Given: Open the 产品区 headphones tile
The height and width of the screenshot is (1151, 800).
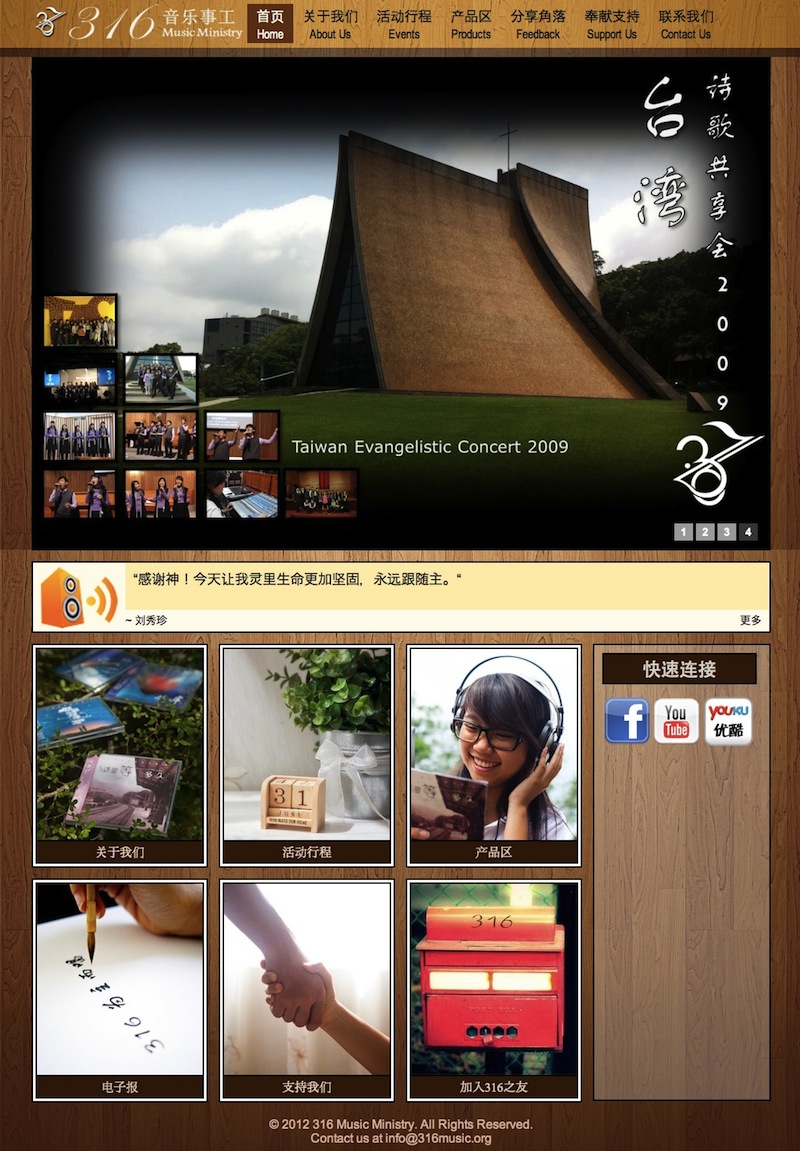Looking at the screenshot, I should 494,755.
